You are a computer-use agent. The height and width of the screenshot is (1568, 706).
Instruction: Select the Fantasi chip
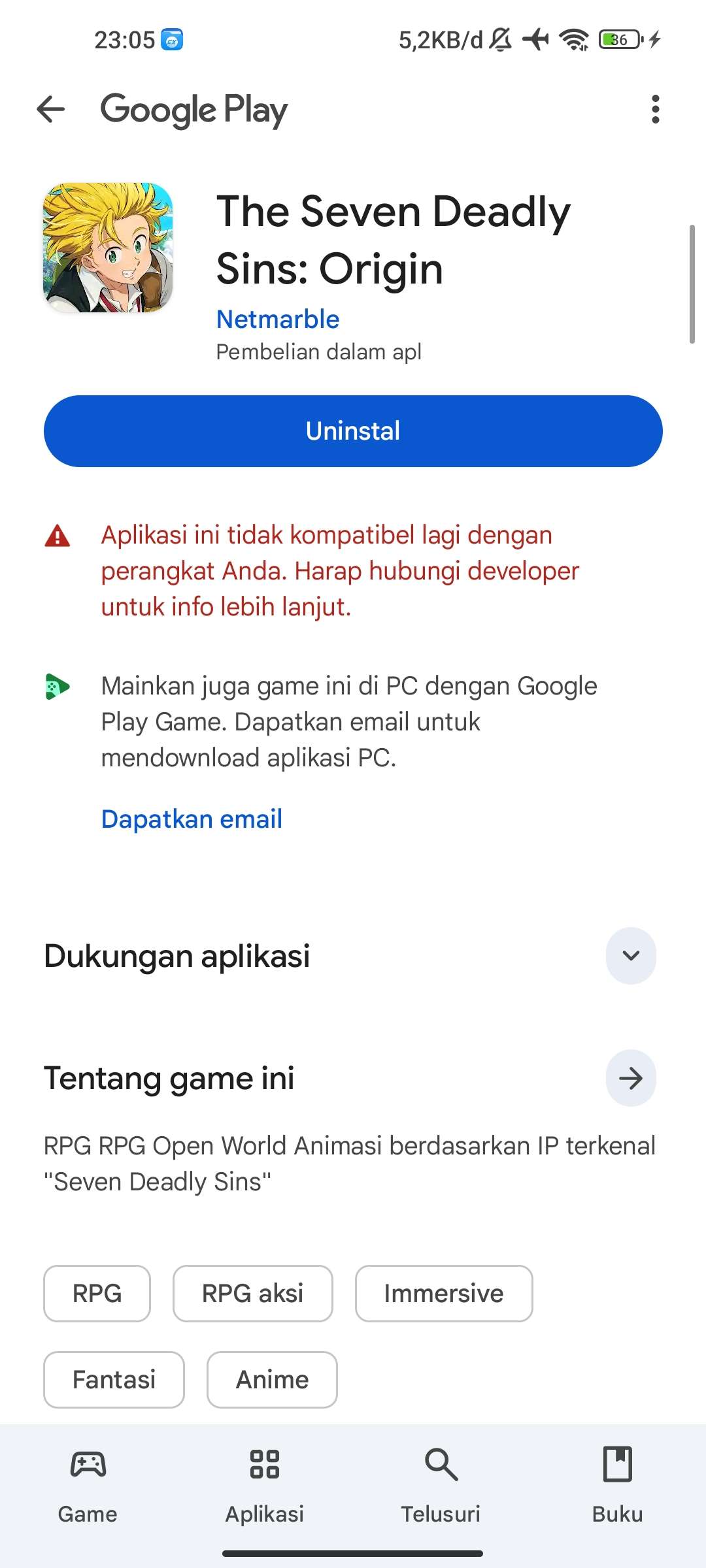(114, 1380)
